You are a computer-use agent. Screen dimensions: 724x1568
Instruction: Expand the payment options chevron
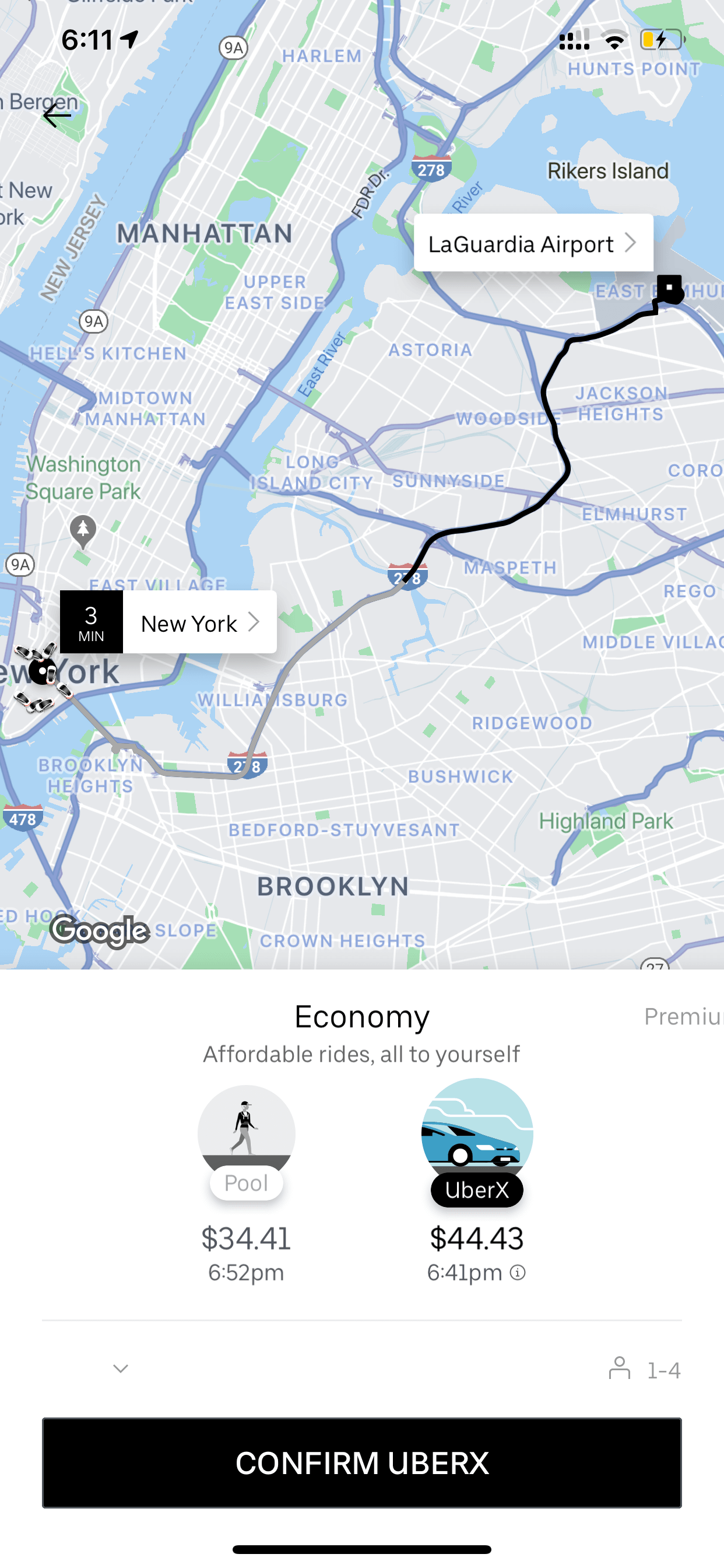tap(121, 1369)
